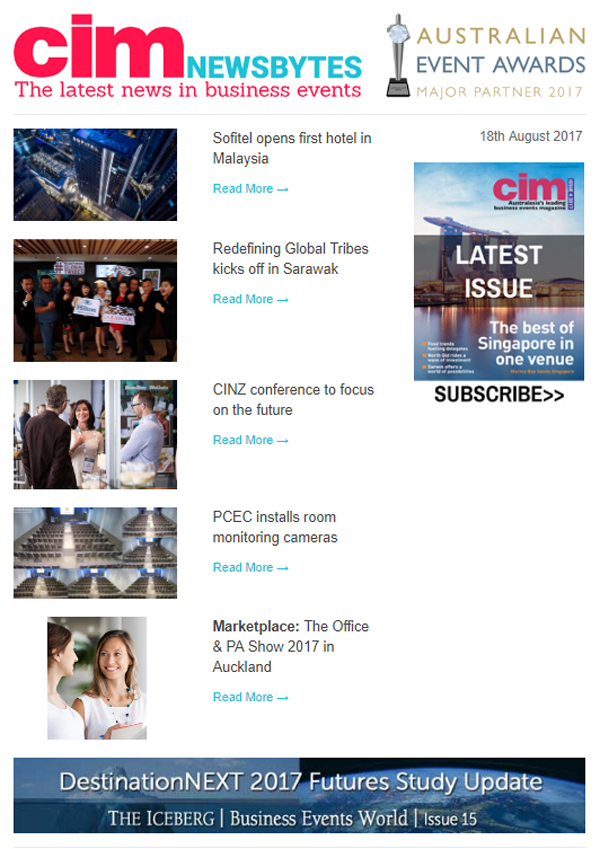Open the Sofitel hotel photo thumbnail

click(95, 174)
